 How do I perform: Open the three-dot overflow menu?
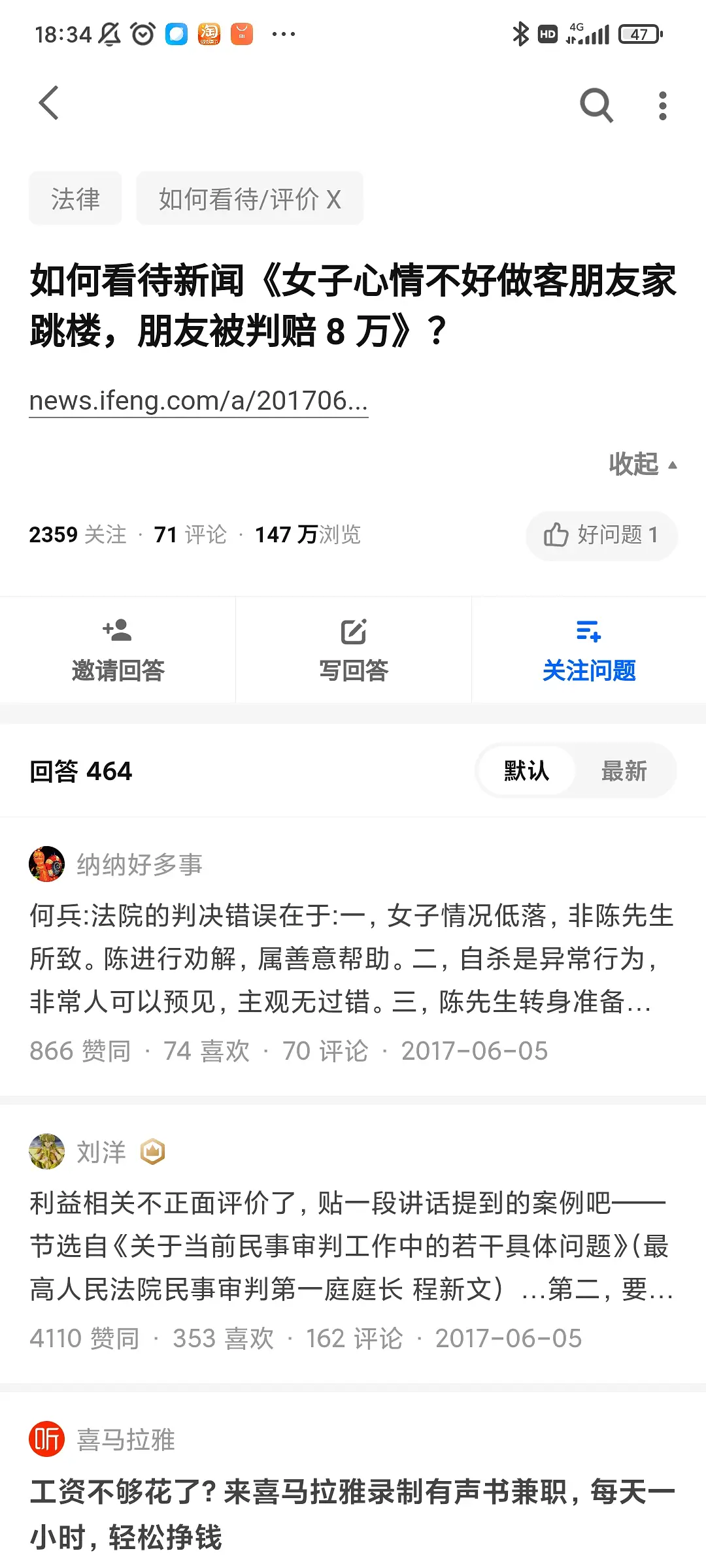[x=662, y=105]
